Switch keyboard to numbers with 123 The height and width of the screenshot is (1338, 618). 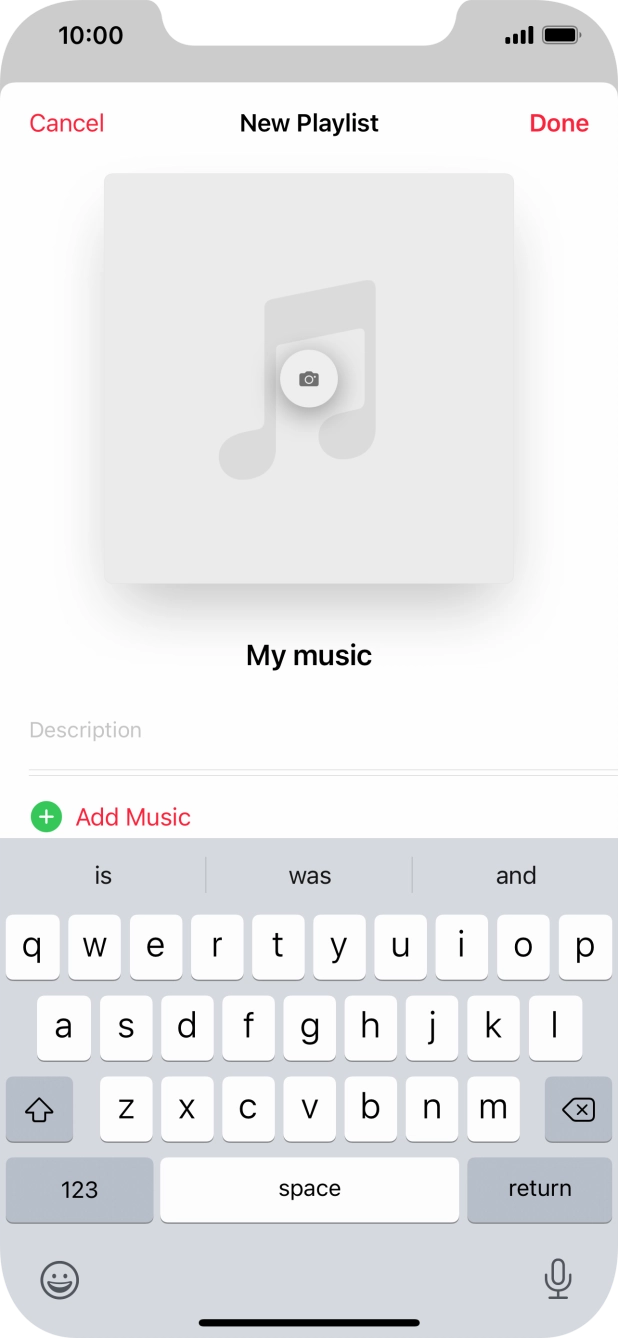[x=80, y=1189]
